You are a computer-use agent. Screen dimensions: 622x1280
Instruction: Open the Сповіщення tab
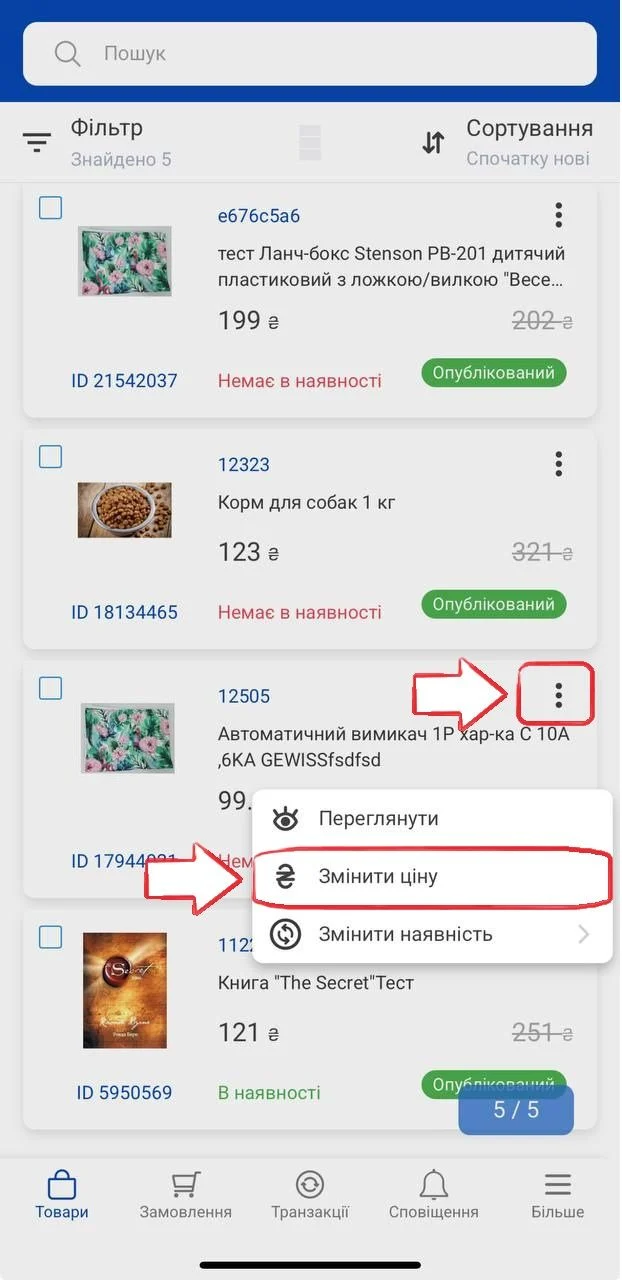click(x=434, y=1195)
